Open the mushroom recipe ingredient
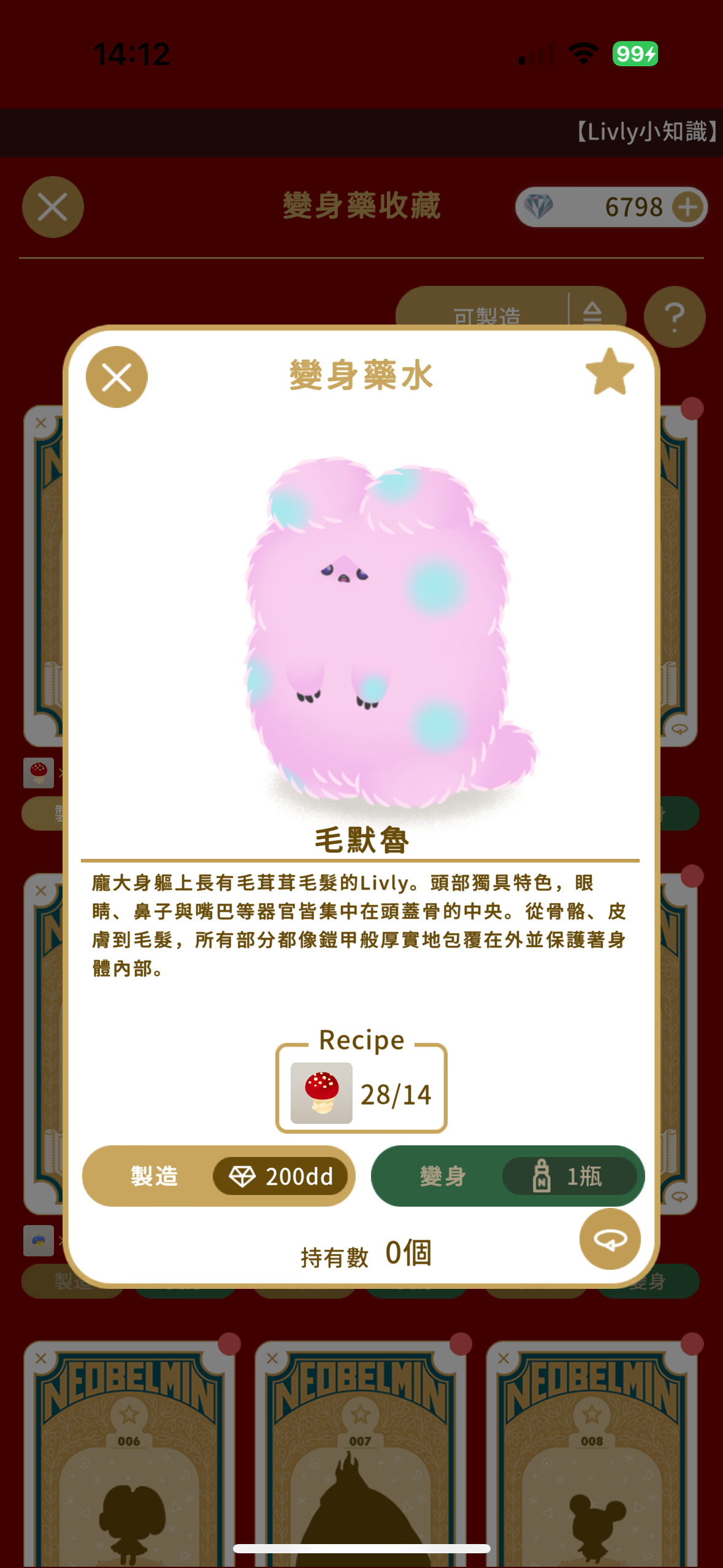The image size is (723, 1568). pyautogui.click(x=321, y=1093)
